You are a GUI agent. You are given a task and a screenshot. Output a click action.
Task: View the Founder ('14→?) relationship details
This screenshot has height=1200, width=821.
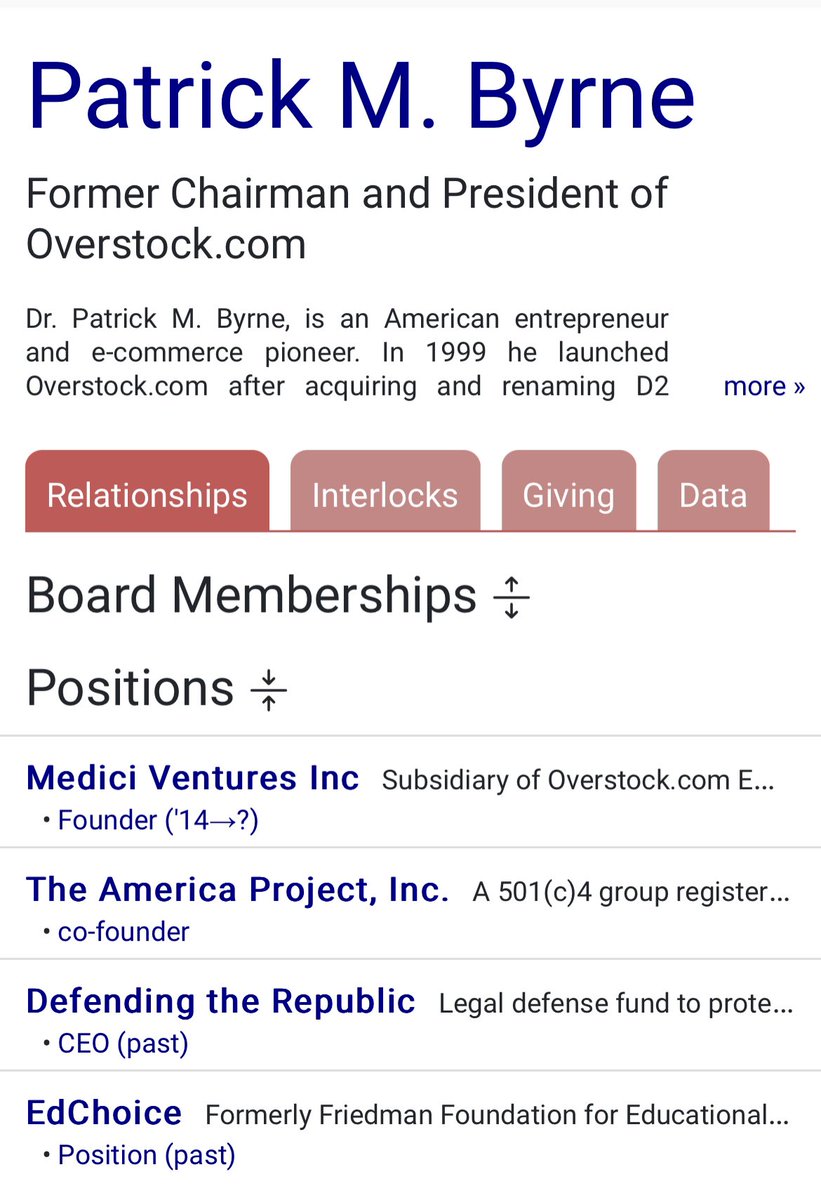click(158, 821)
